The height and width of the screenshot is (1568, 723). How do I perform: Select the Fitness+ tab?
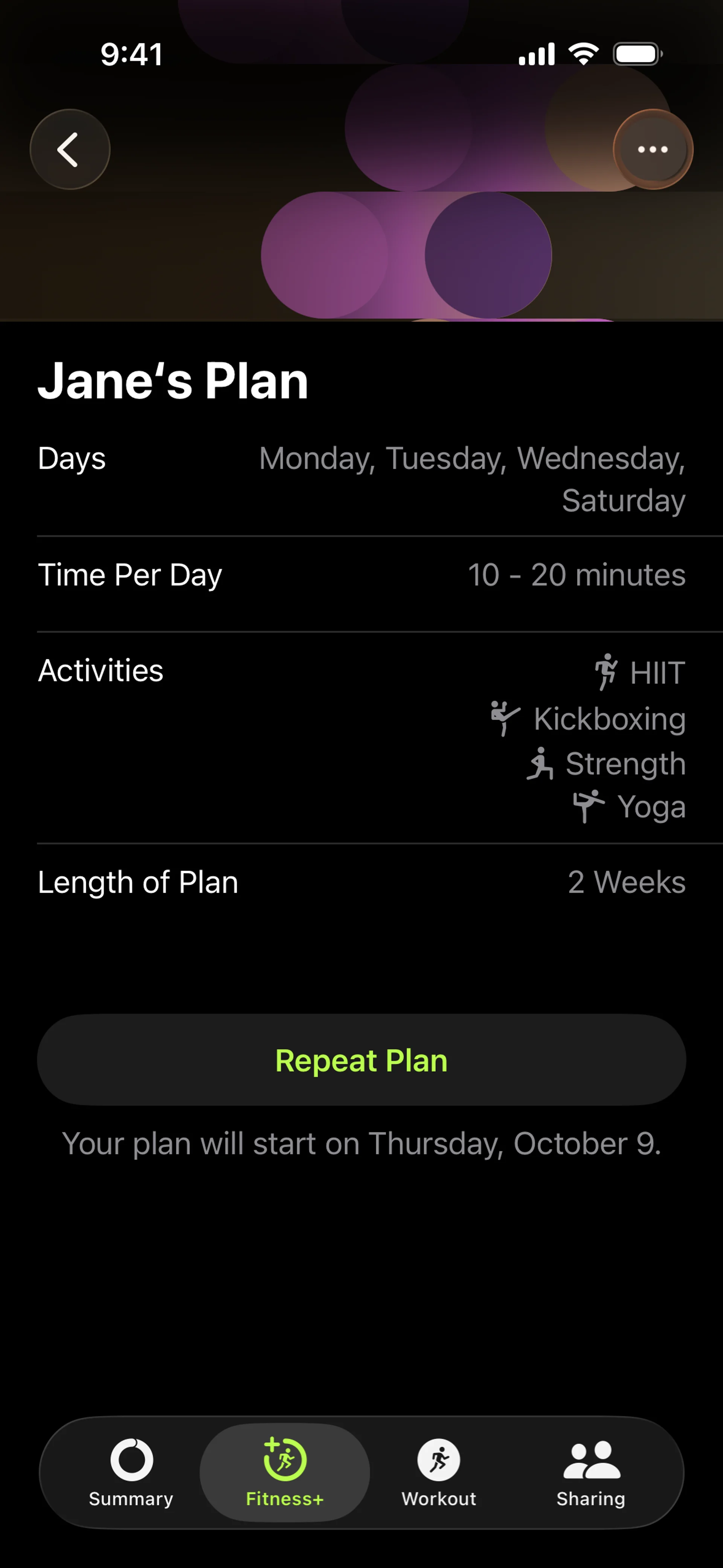(285, 1472)
